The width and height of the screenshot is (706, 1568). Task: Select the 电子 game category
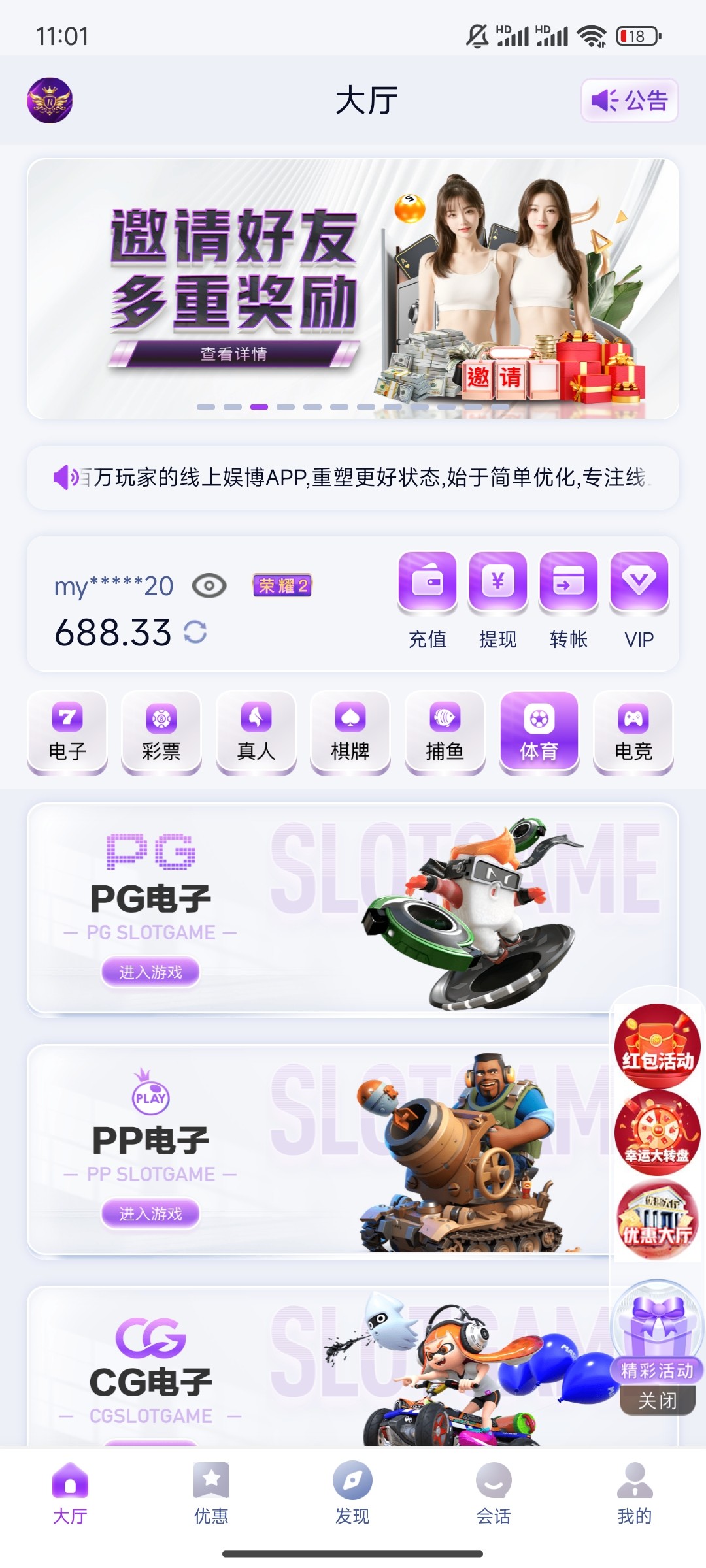(x=67, y=732)
